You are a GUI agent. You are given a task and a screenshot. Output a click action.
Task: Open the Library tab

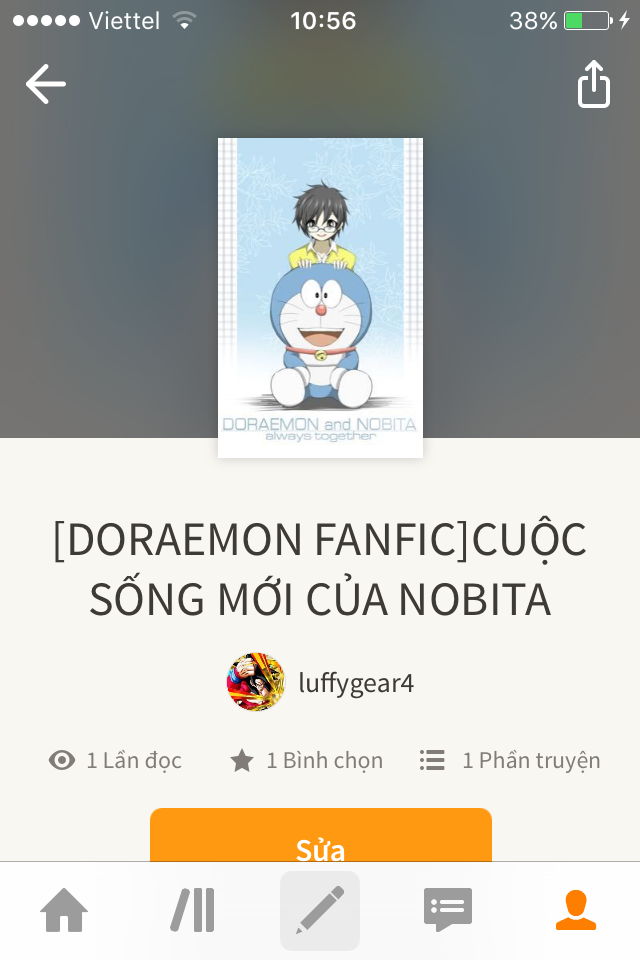click(x=192, y=911)
